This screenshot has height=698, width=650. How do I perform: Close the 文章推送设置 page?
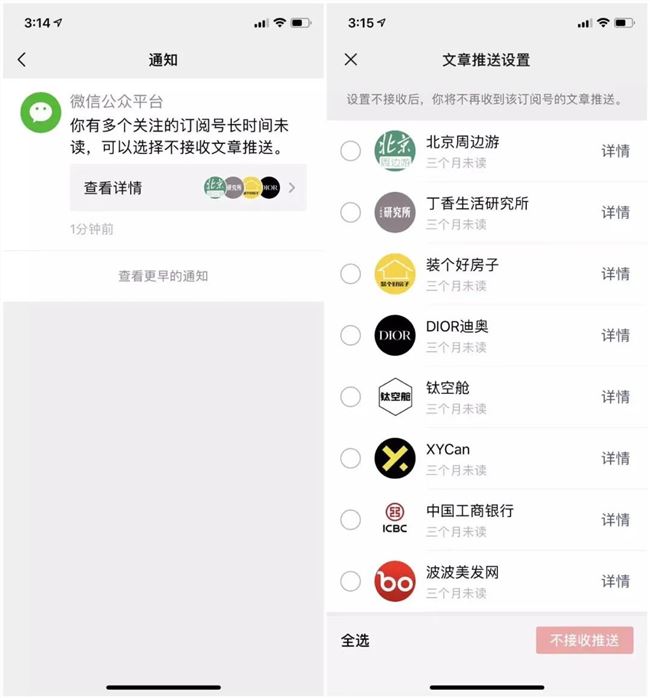tap(350, 60)
